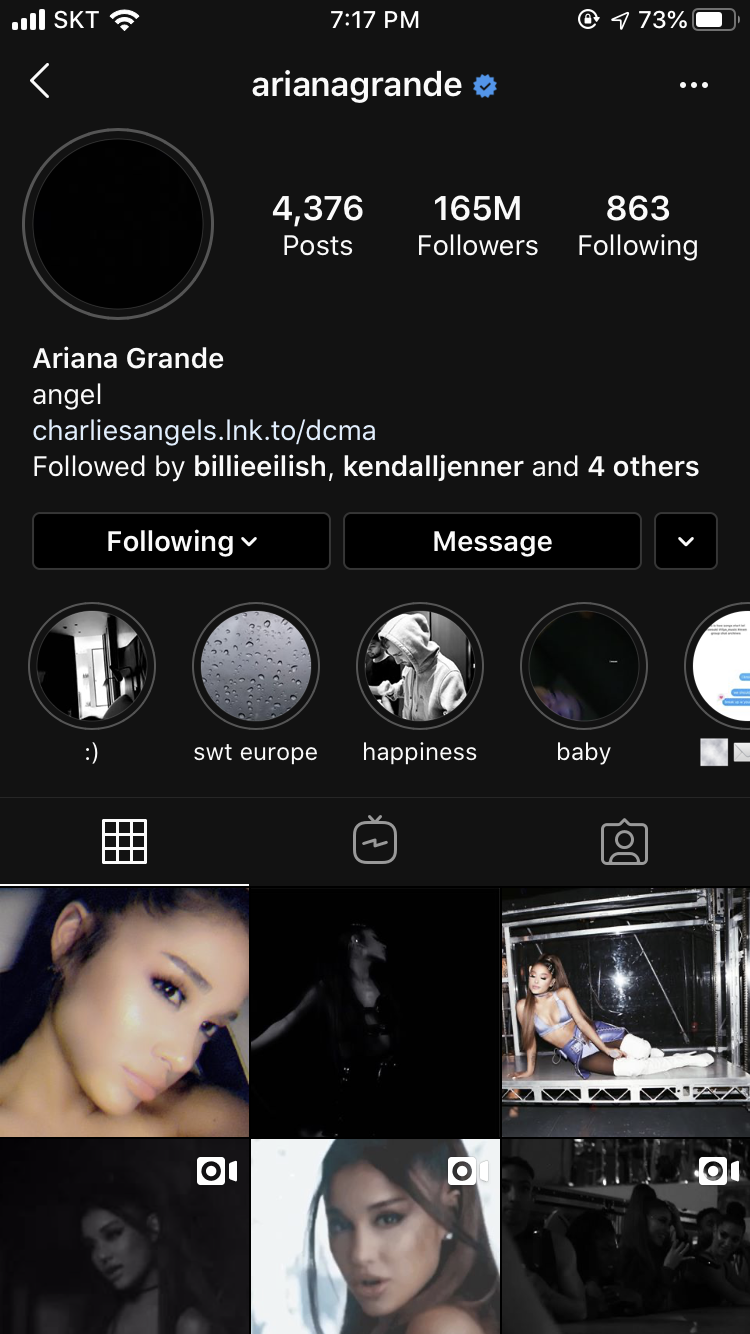The width and height of the screenshot is (750, 1334).
Task: Expand suggested accounts with the arrow button
Action: [x=686, y=541]
